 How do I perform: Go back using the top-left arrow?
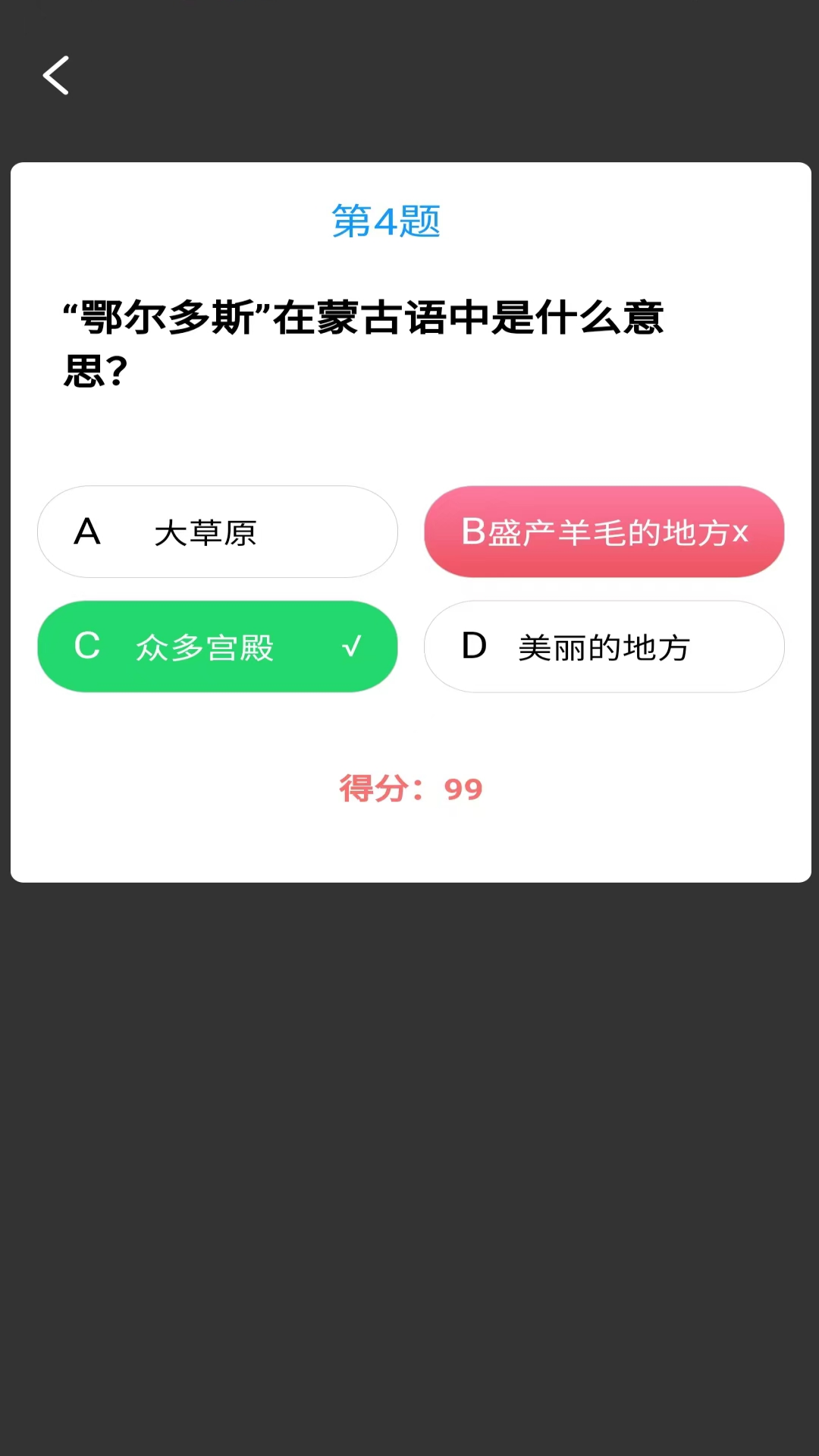pyautogui.click(x=56, y=75)
